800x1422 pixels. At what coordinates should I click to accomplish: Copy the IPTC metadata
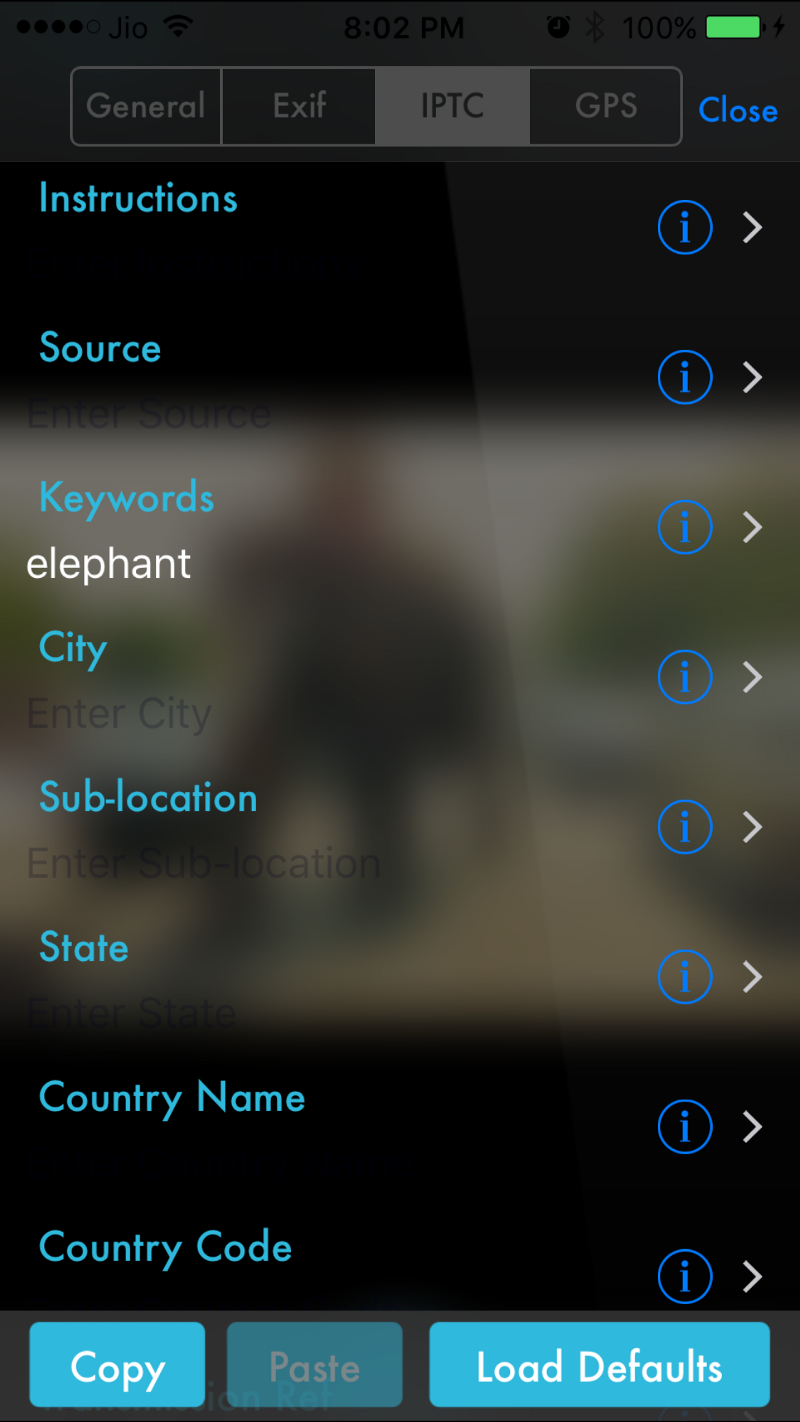click(117, 1365)
